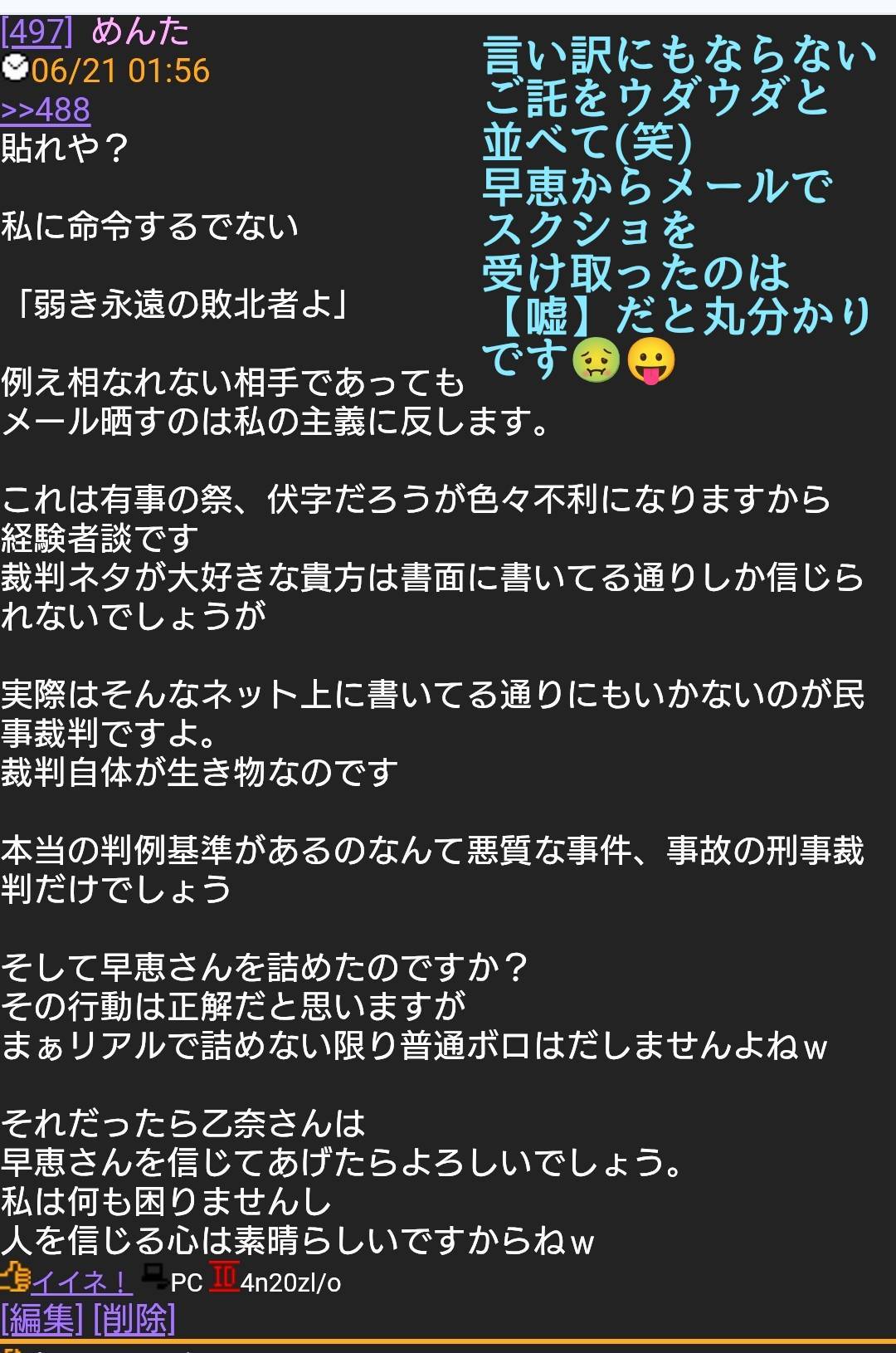Select 編集 to edit the post

point(41,1319)
